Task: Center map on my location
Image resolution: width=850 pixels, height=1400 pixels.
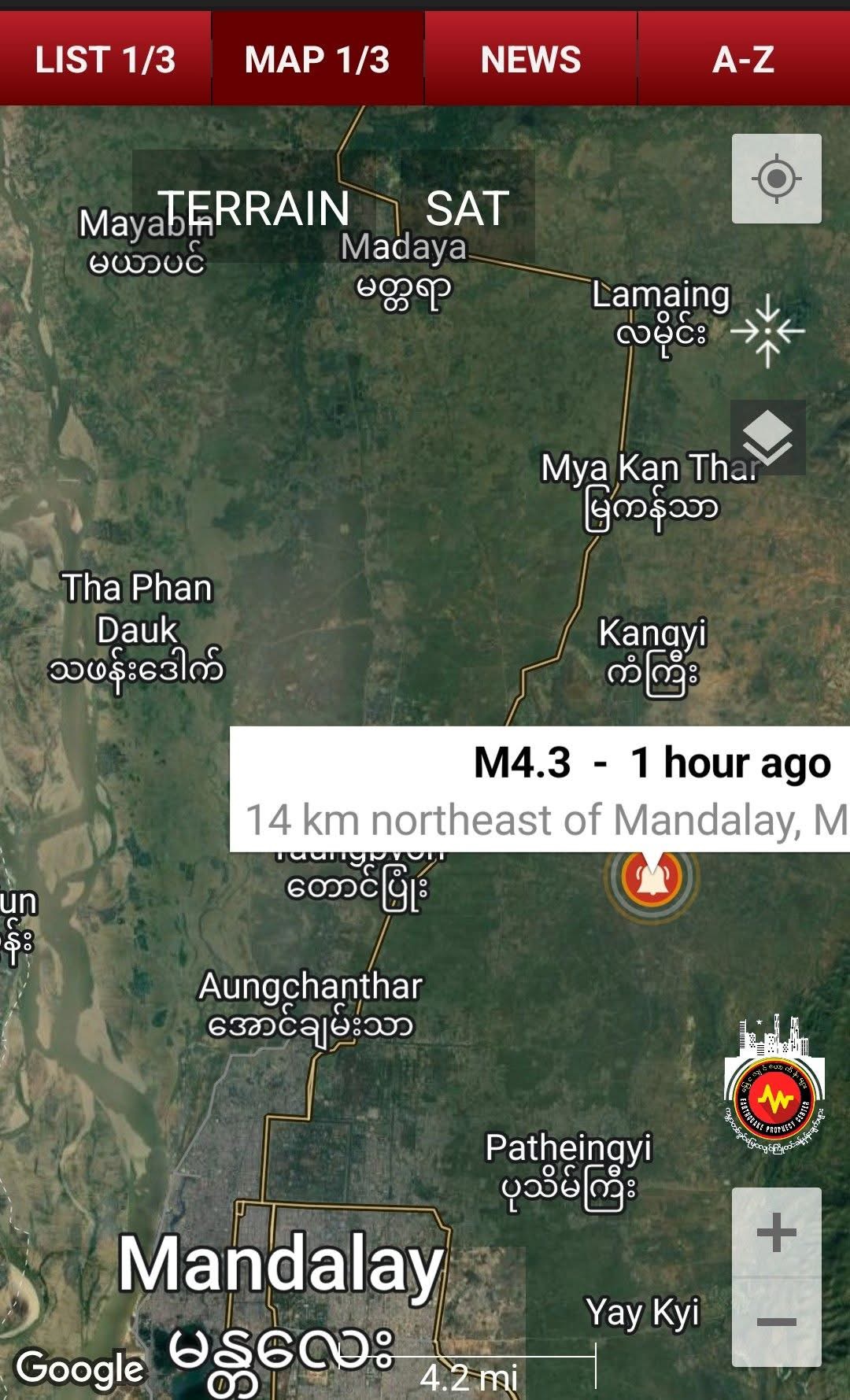Action: 776,179
